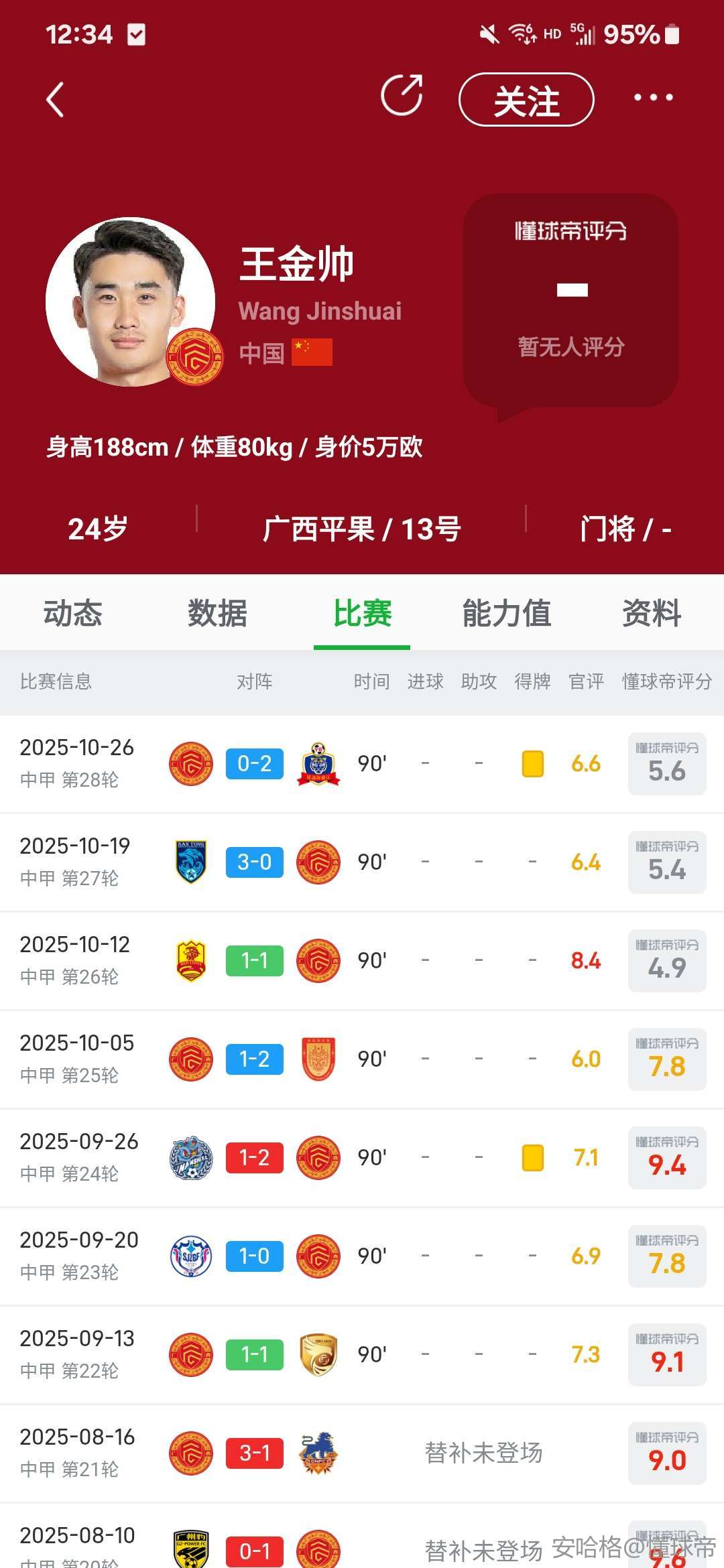
Task: Tap the 5.6 rating badge in the top match row
Action: pos(666,764)
